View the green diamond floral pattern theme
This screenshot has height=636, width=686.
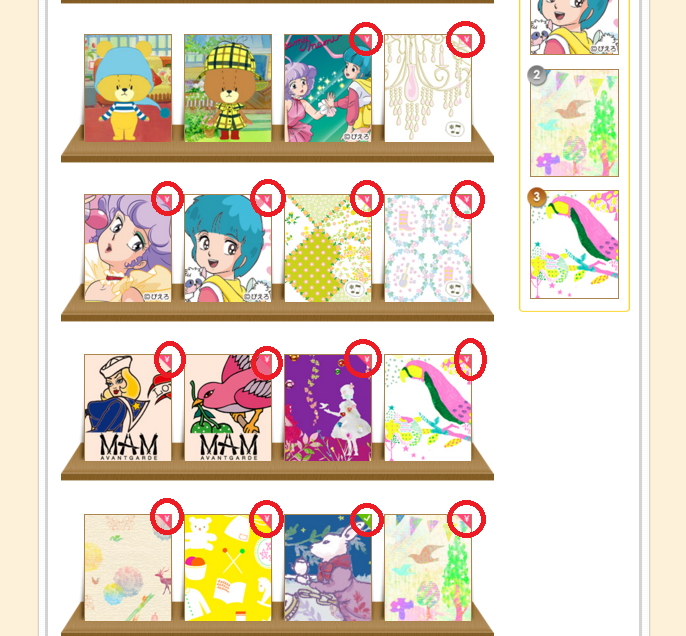(328, 248)
